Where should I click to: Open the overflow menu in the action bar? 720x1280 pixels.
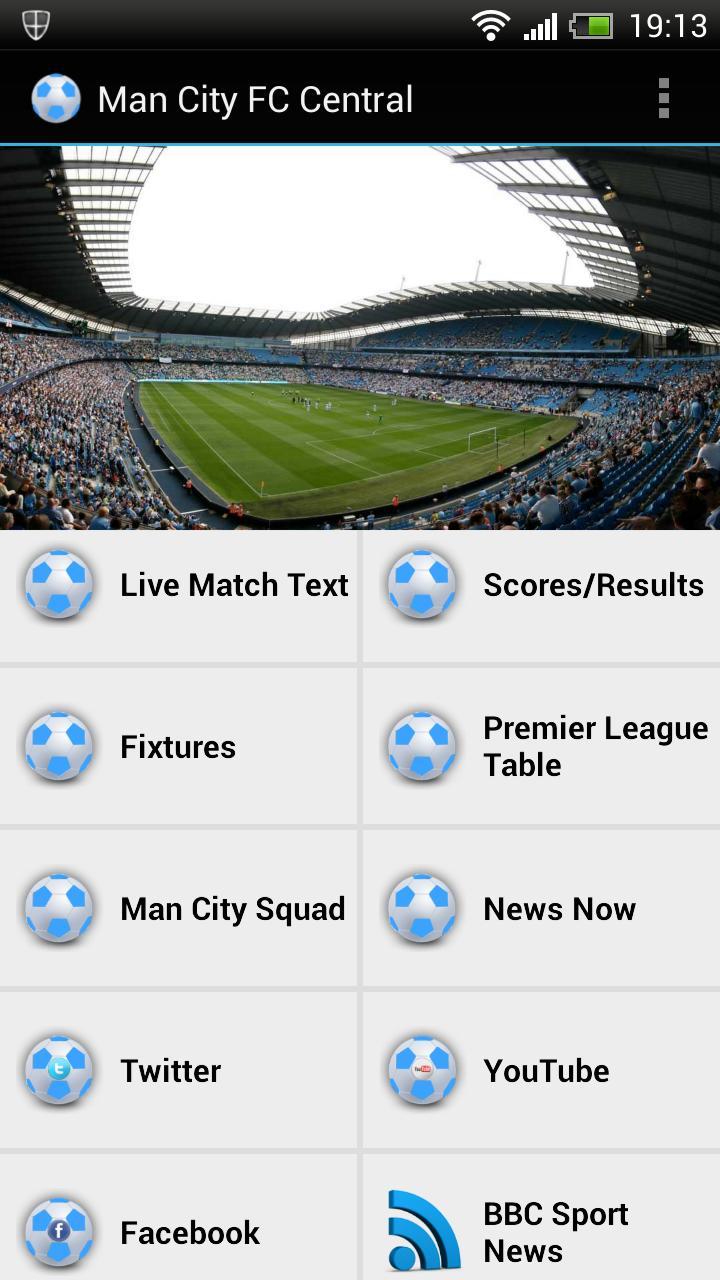[663, 97]
